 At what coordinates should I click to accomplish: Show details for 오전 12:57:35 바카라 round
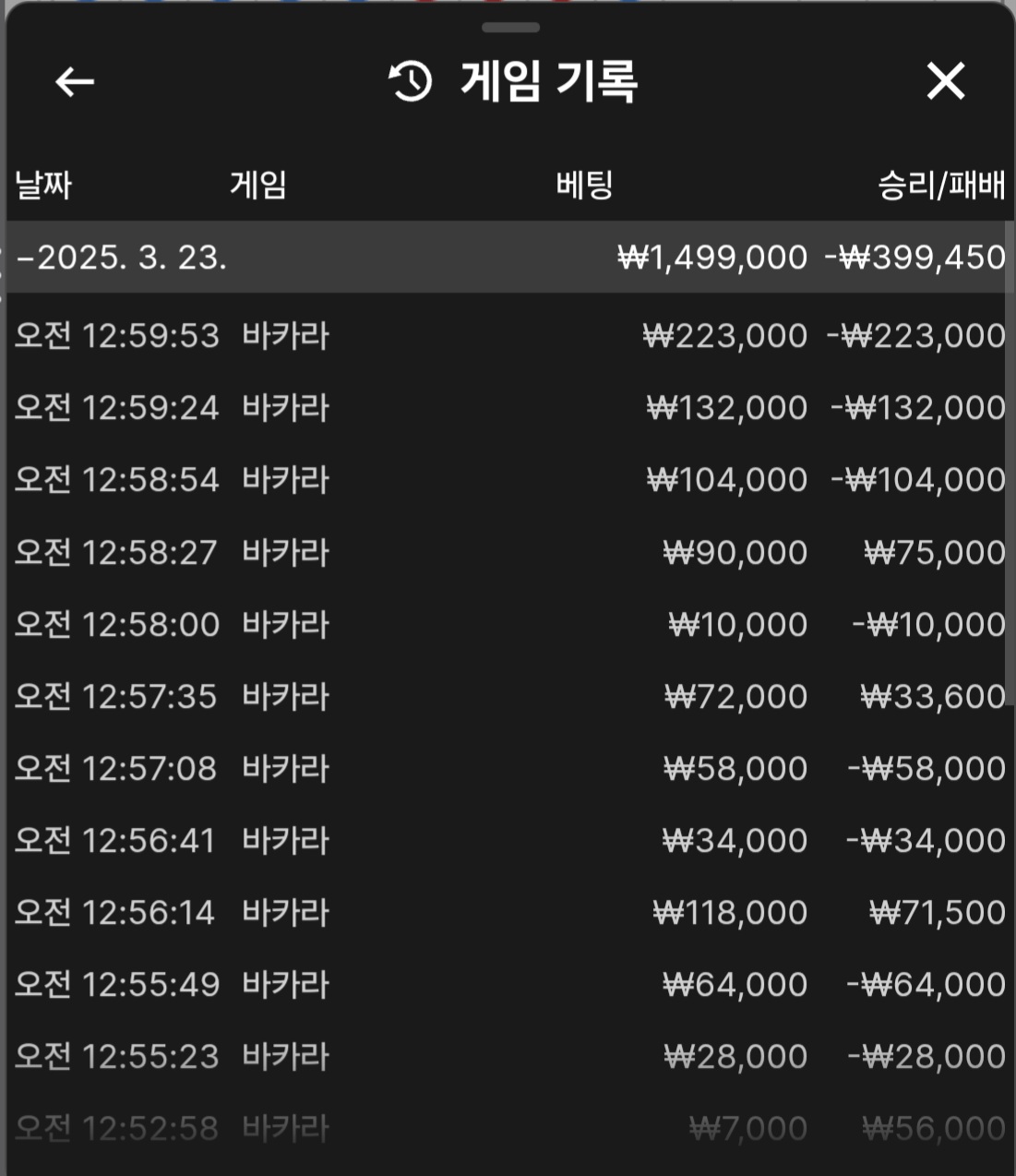tap(508, 696)
